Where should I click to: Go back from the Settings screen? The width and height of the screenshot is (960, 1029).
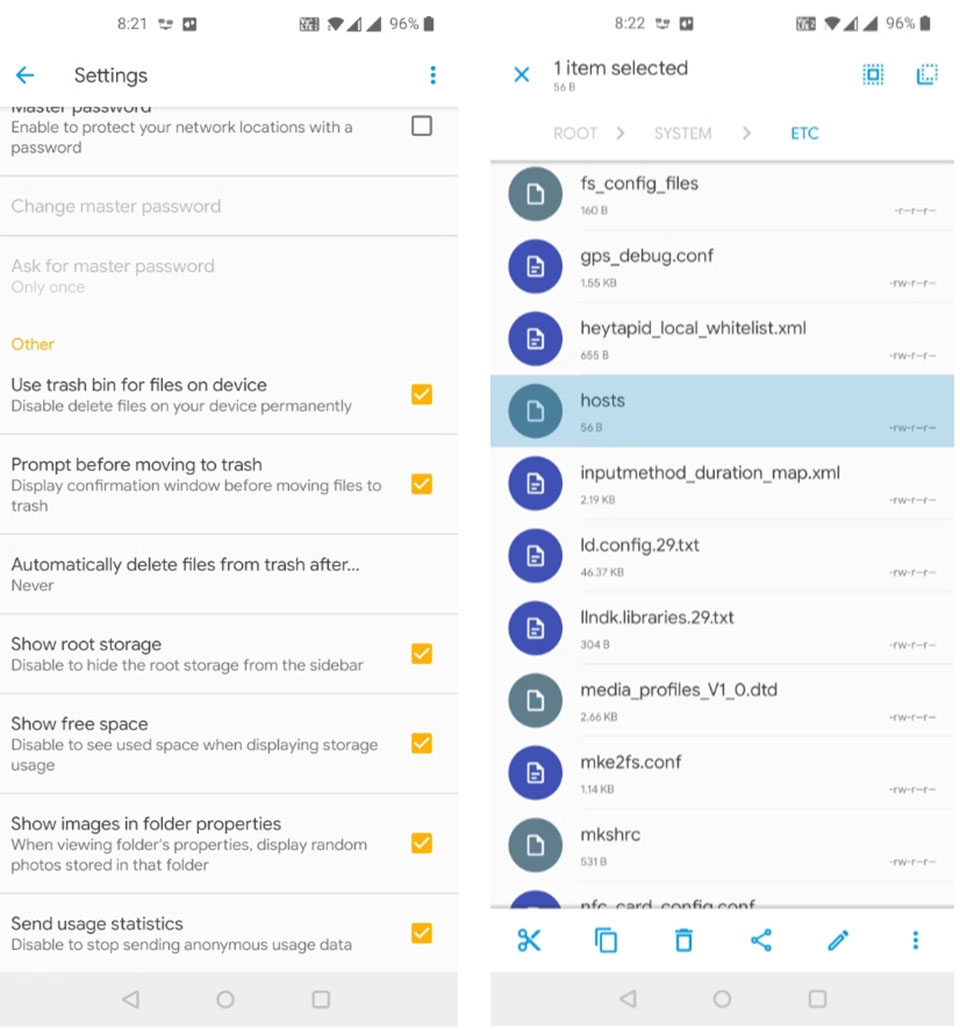click(25, 75)
